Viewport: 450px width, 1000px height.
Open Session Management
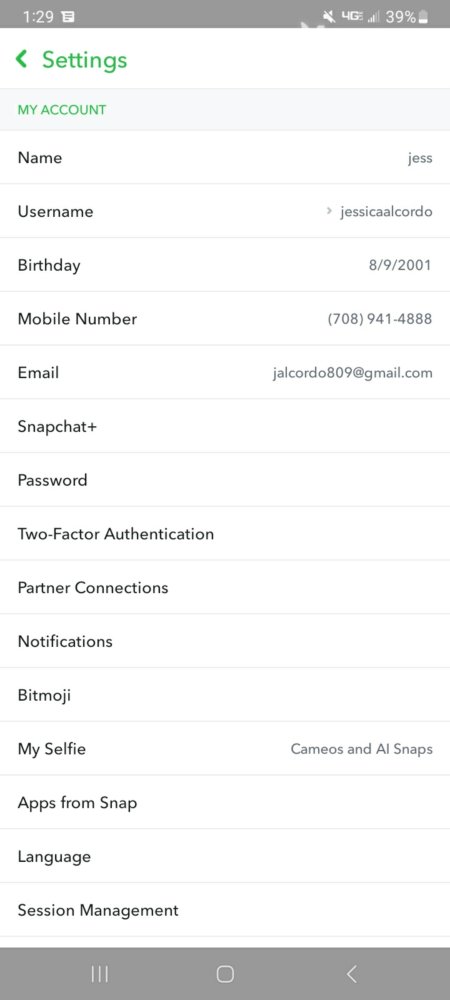225,910
